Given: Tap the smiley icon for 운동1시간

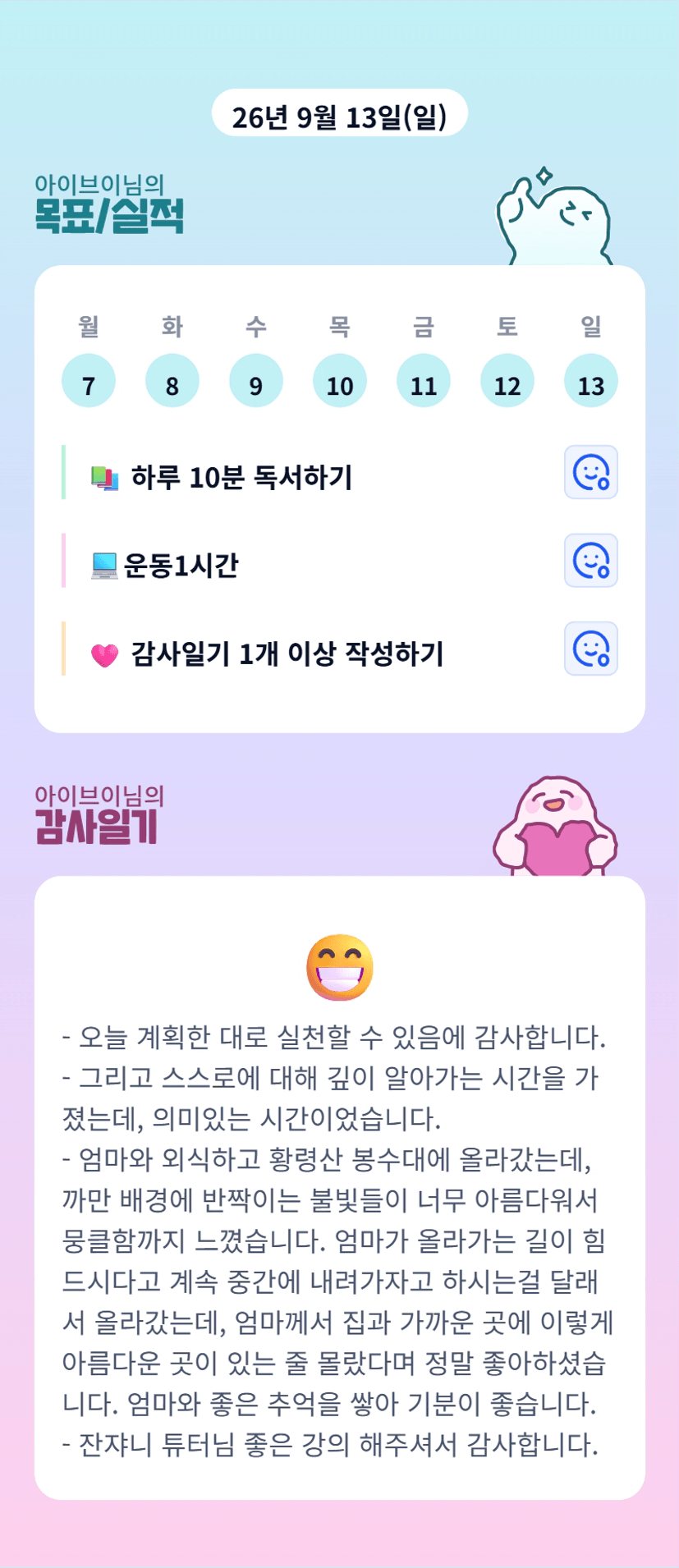Looking at the screenshot, I should (591, 561).
